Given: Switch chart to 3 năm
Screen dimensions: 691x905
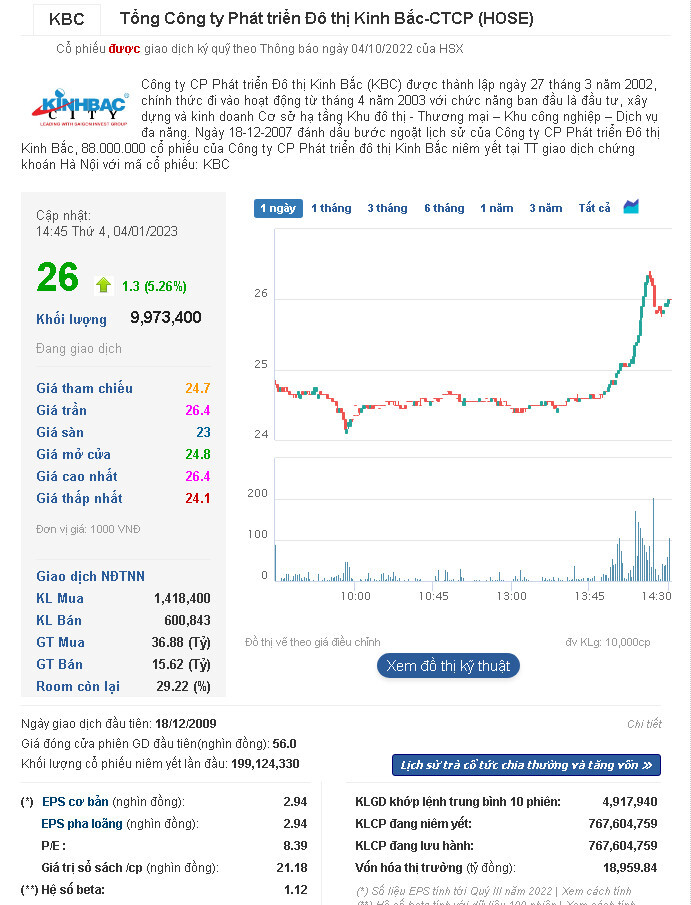Looking at the screenshot, I should point(546,208).
